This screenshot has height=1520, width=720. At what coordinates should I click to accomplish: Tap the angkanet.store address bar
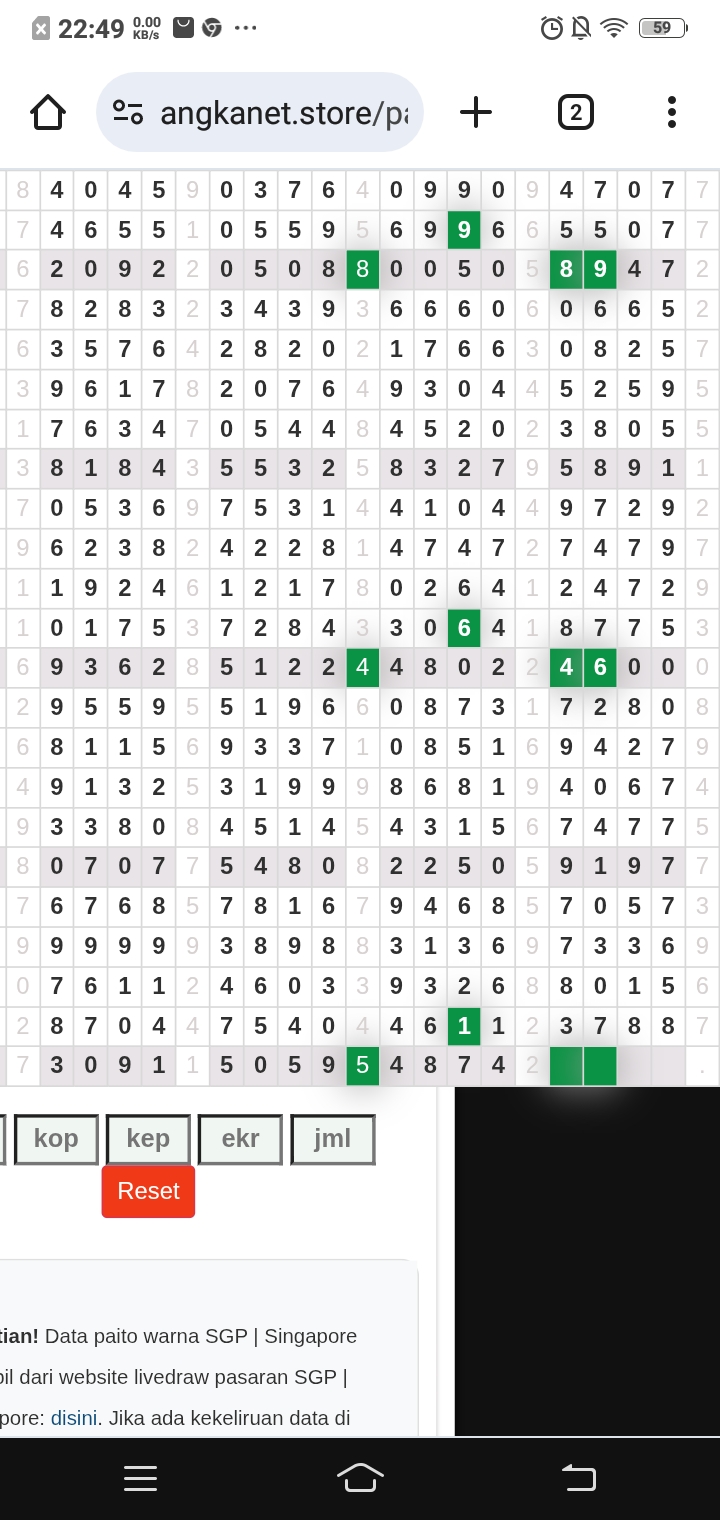(x=260, y=112)
